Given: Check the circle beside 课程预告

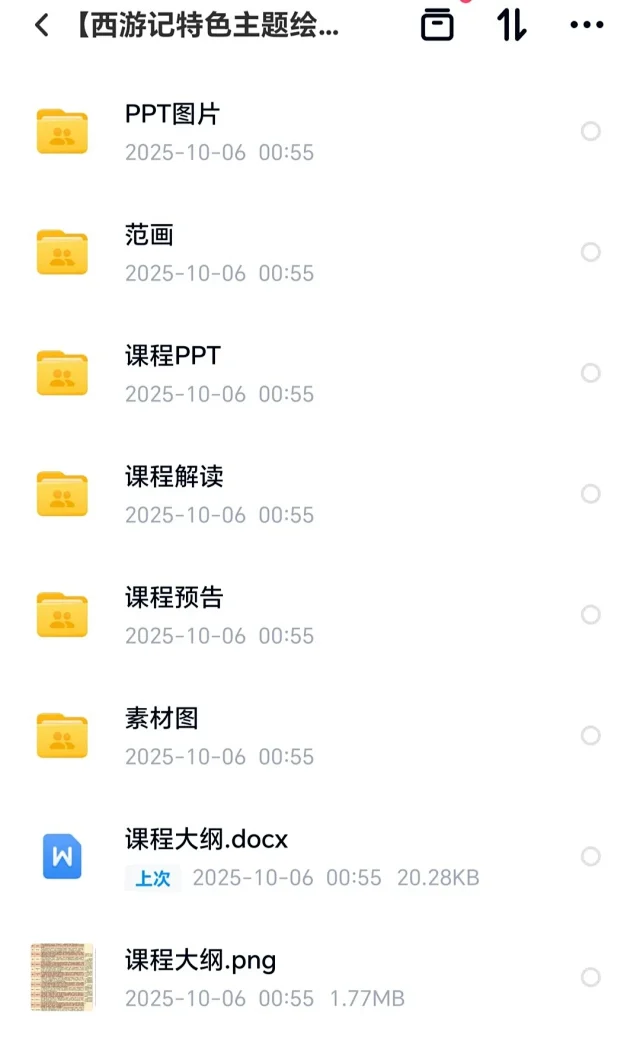Looking at the screenshot, I should coord(591,615).
